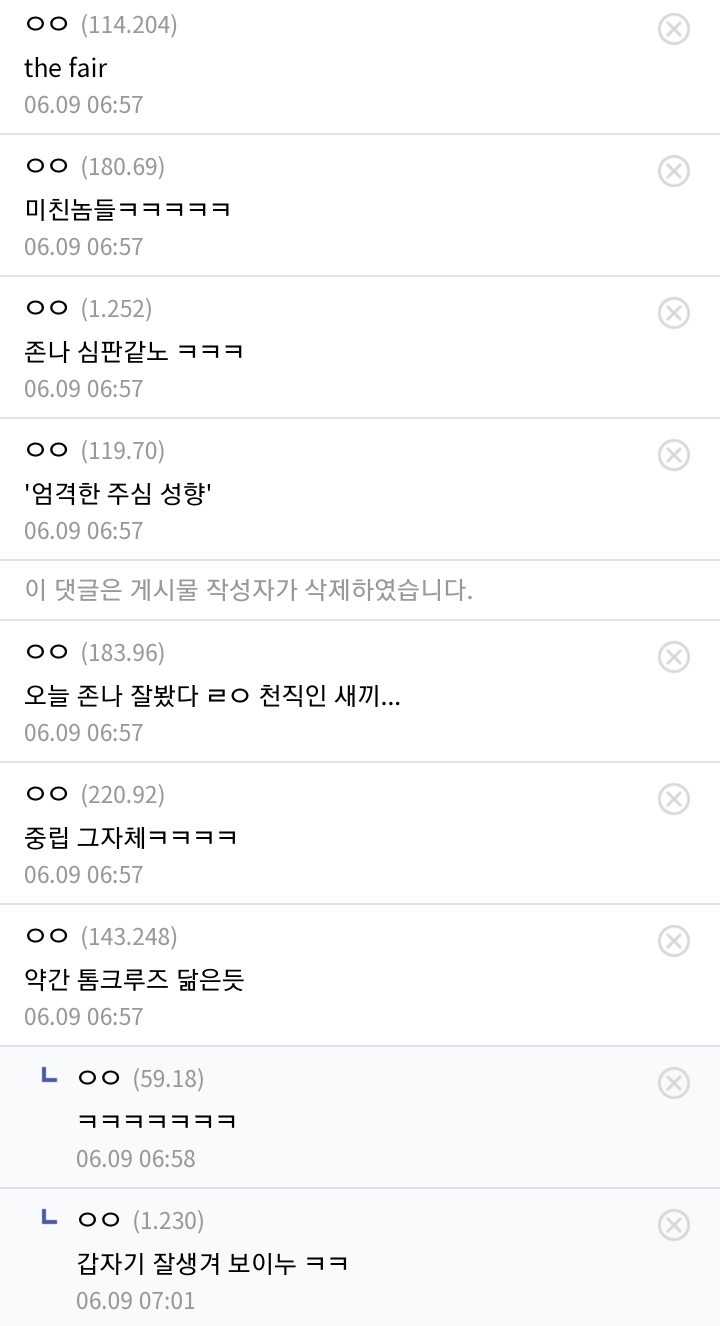720x1326 pixels.
Task: Remove the comment from 1.252
Action: [x=674, y=313]
